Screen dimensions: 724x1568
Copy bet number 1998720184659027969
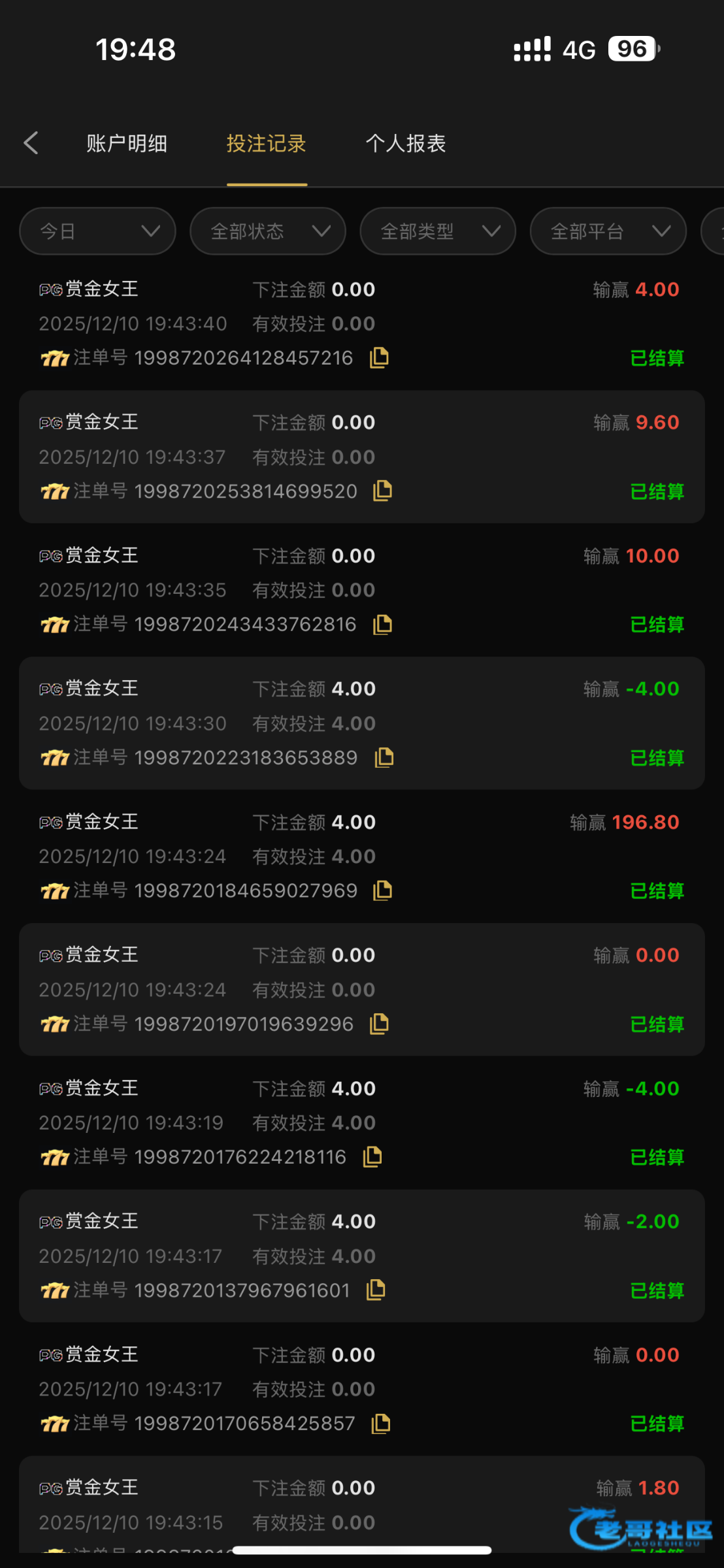click(x=383, y=890)
